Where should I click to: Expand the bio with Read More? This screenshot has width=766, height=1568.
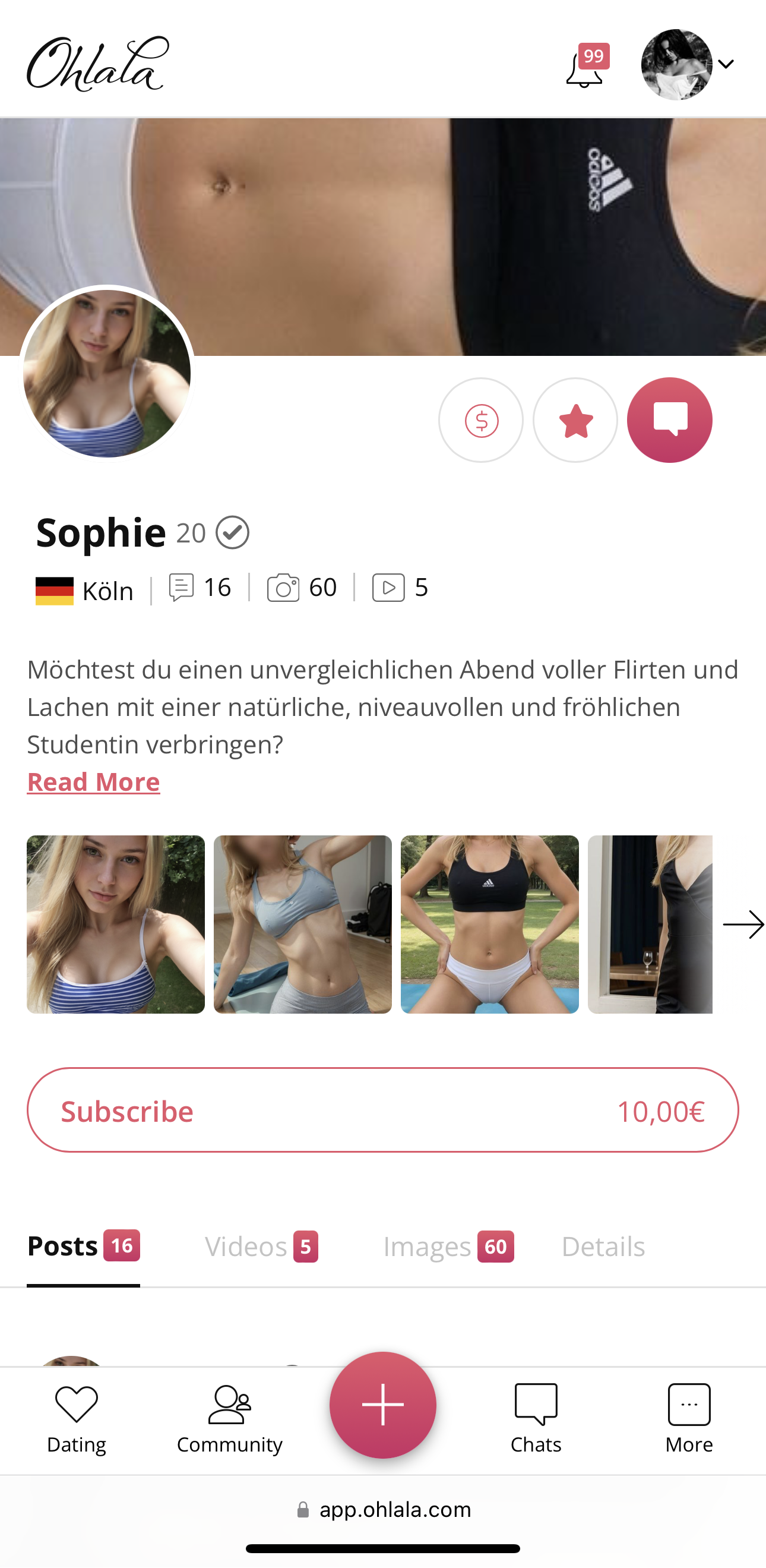tap(93, 782)
